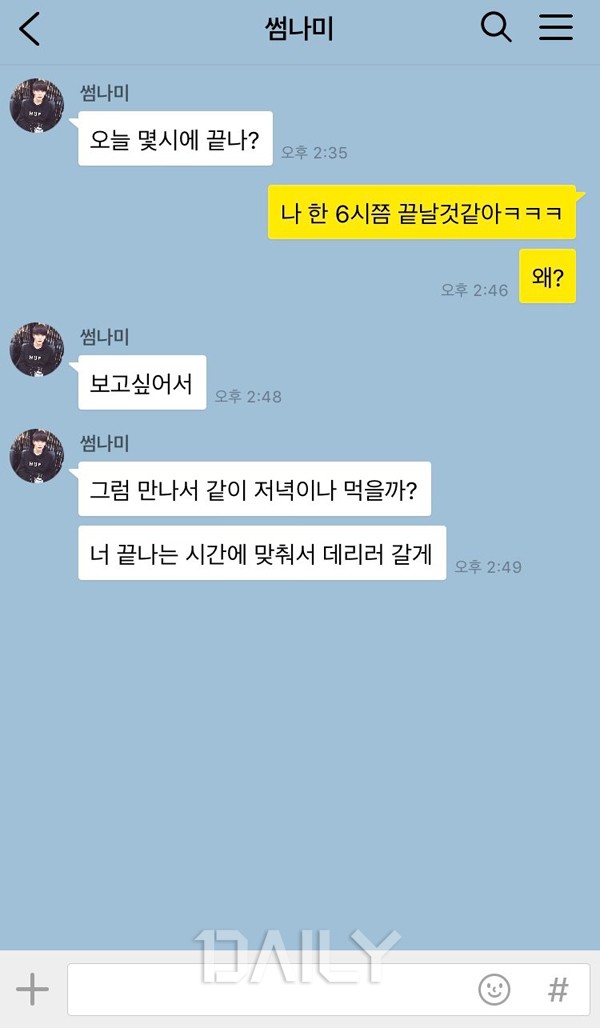Screen dimensions: 600x1028
Task: Open the attachment plus menu
Action: coord(32,989)
